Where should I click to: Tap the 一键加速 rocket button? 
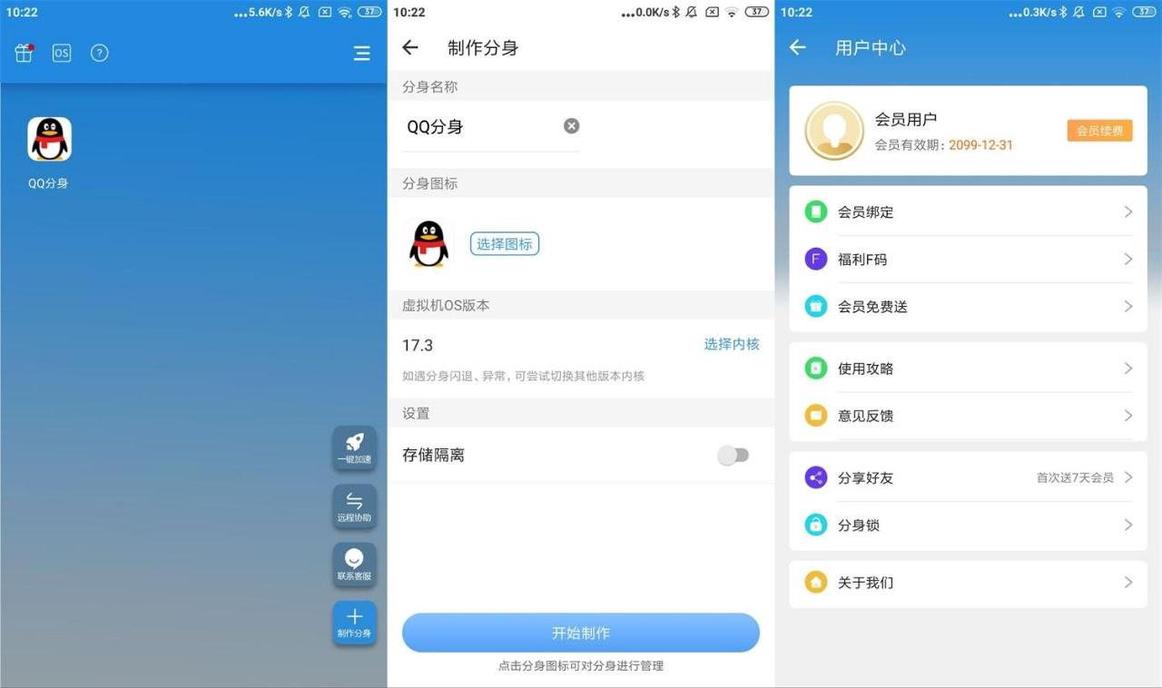tap(354, 448)
